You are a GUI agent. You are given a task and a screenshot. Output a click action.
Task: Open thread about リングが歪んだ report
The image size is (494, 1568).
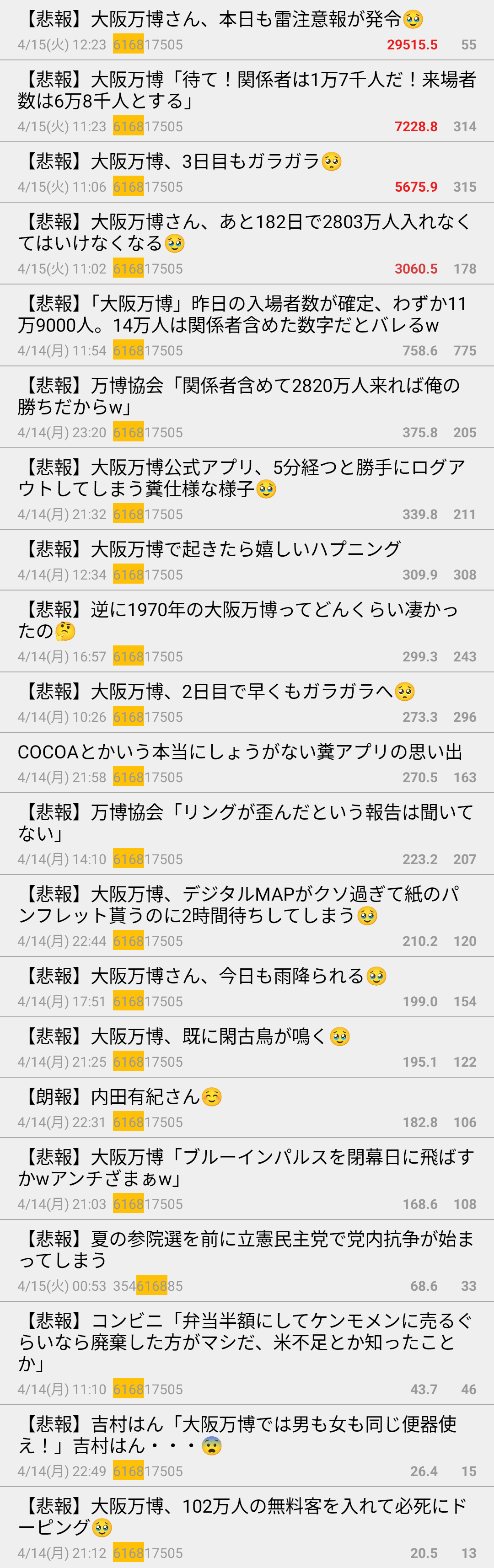click(243, 822)
